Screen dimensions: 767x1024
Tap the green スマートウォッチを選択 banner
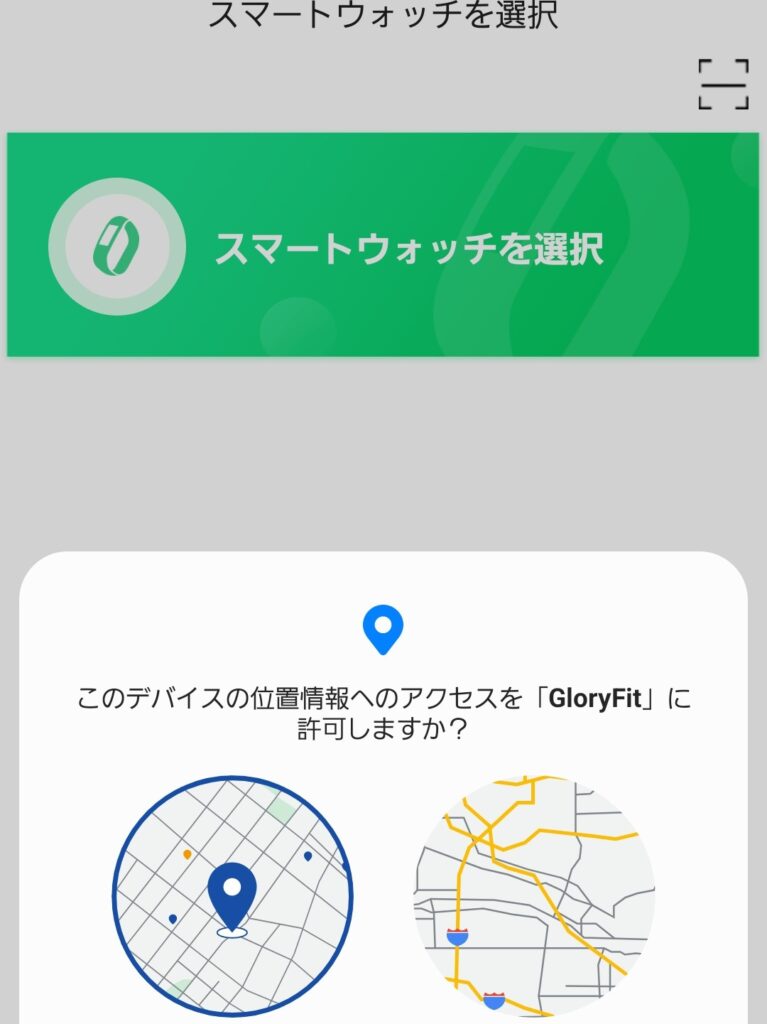click(383, 245)
